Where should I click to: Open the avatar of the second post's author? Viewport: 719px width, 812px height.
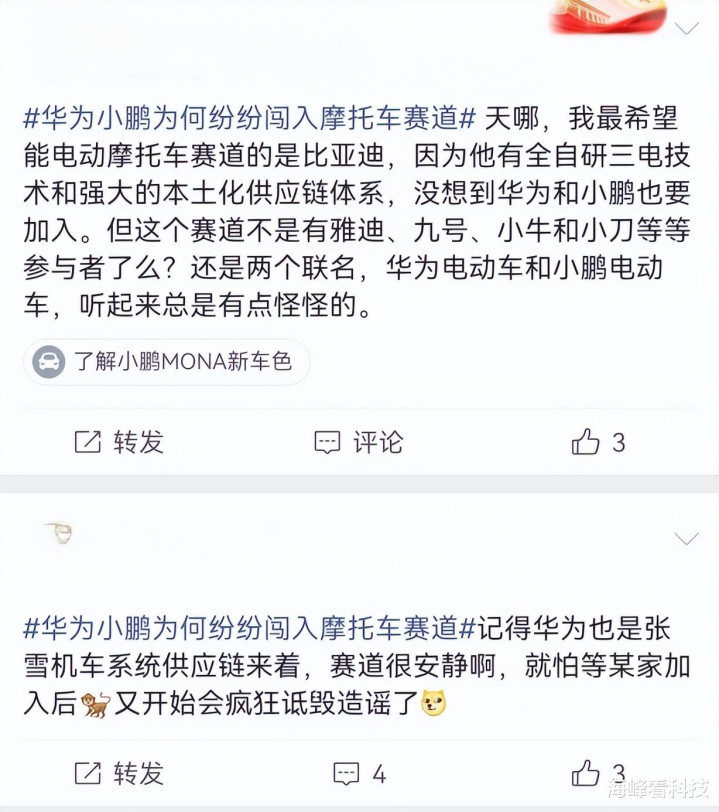tap(60, 533)
